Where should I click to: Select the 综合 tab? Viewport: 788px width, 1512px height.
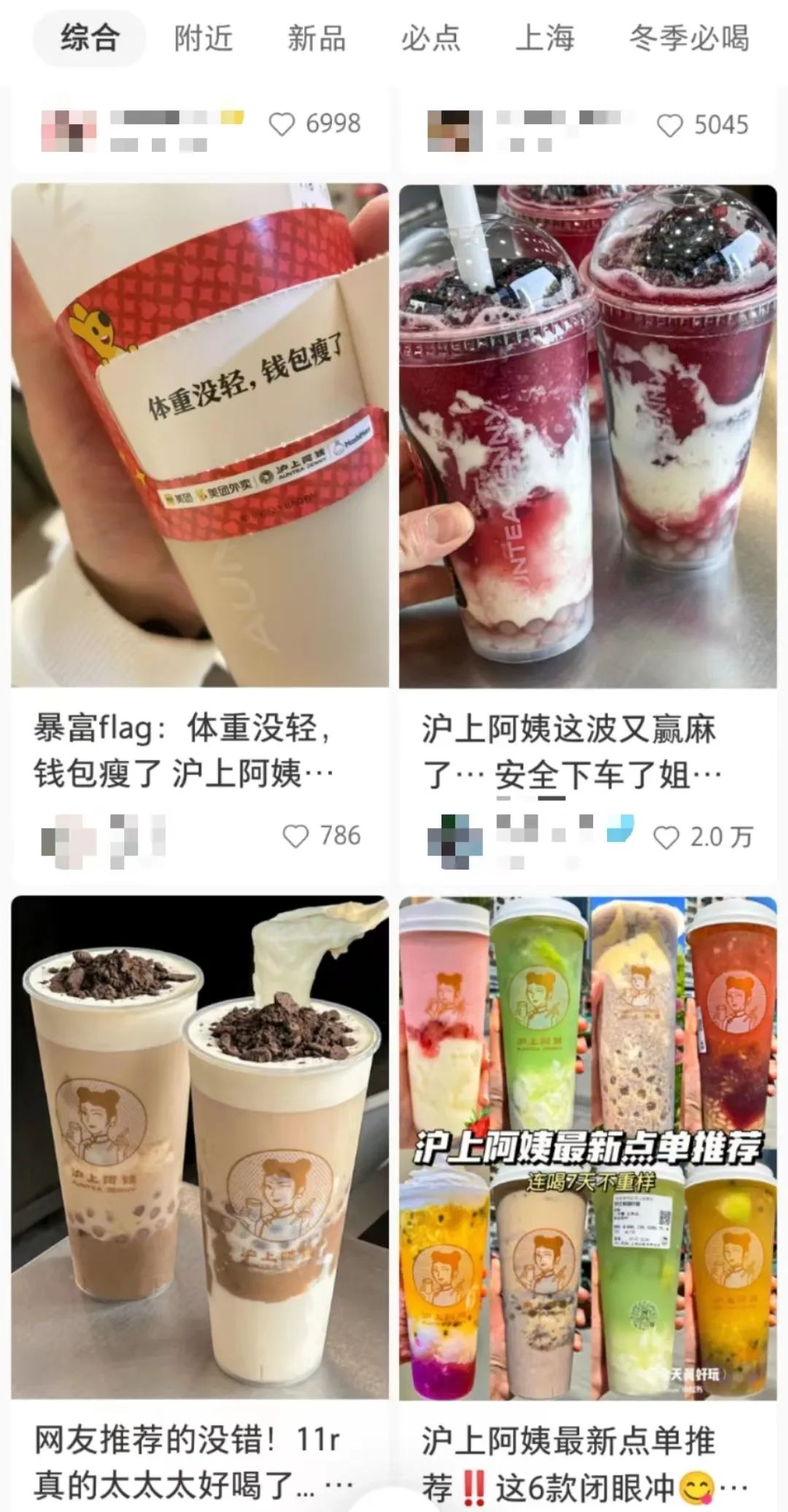tap(90, 38)
